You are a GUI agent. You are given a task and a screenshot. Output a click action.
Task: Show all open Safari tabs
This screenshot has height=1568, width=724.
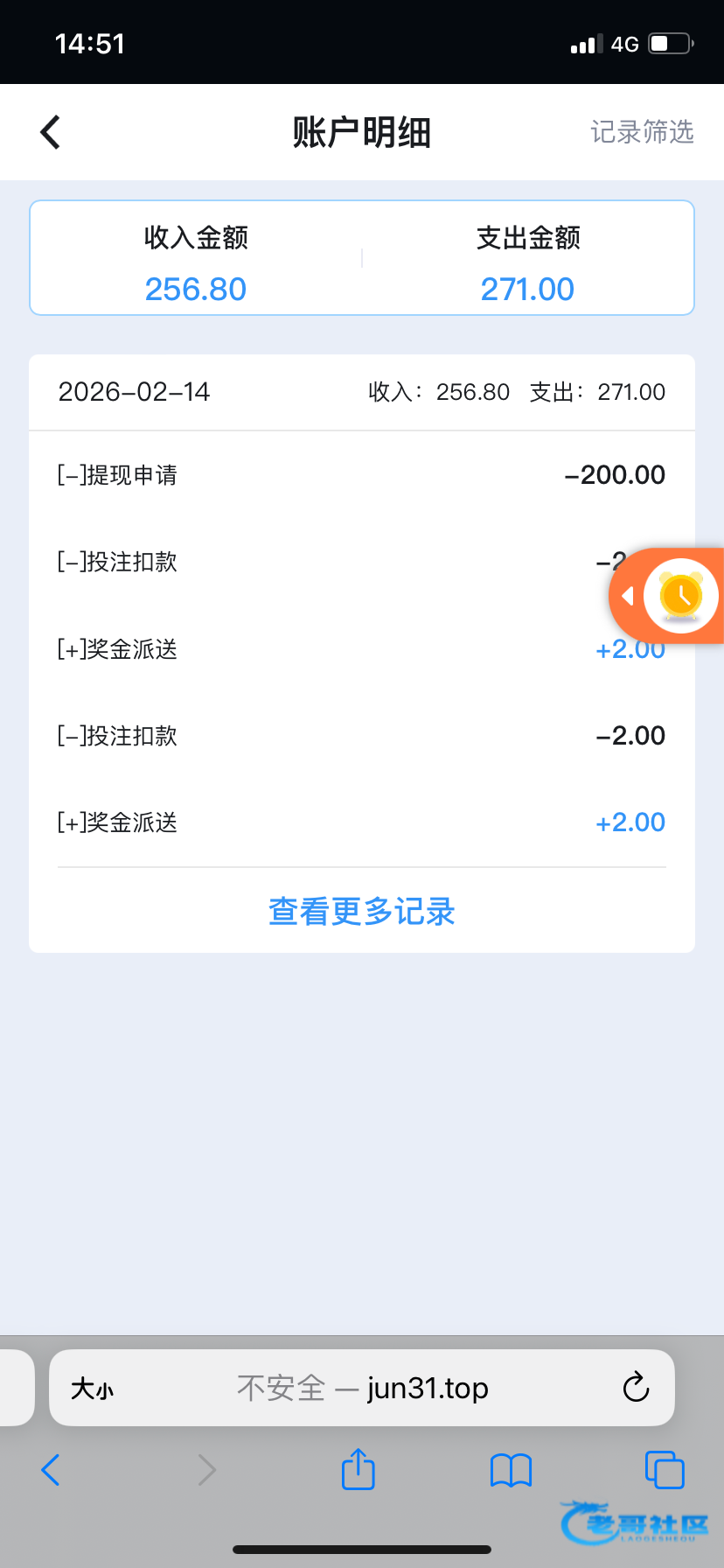[x=665, y=1470]
